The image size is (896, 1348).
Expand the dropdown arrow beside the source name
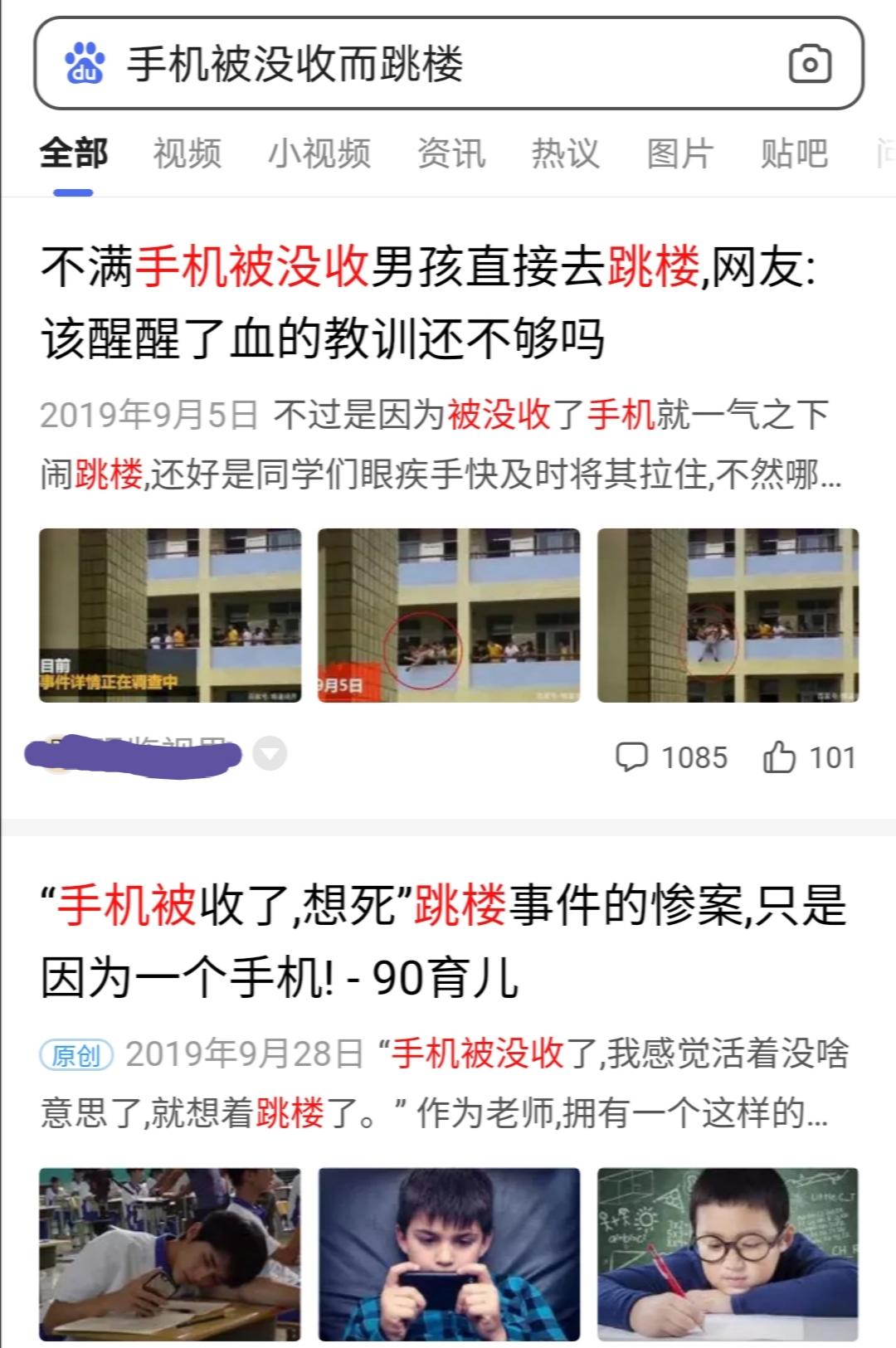click(x=270, y=754)
